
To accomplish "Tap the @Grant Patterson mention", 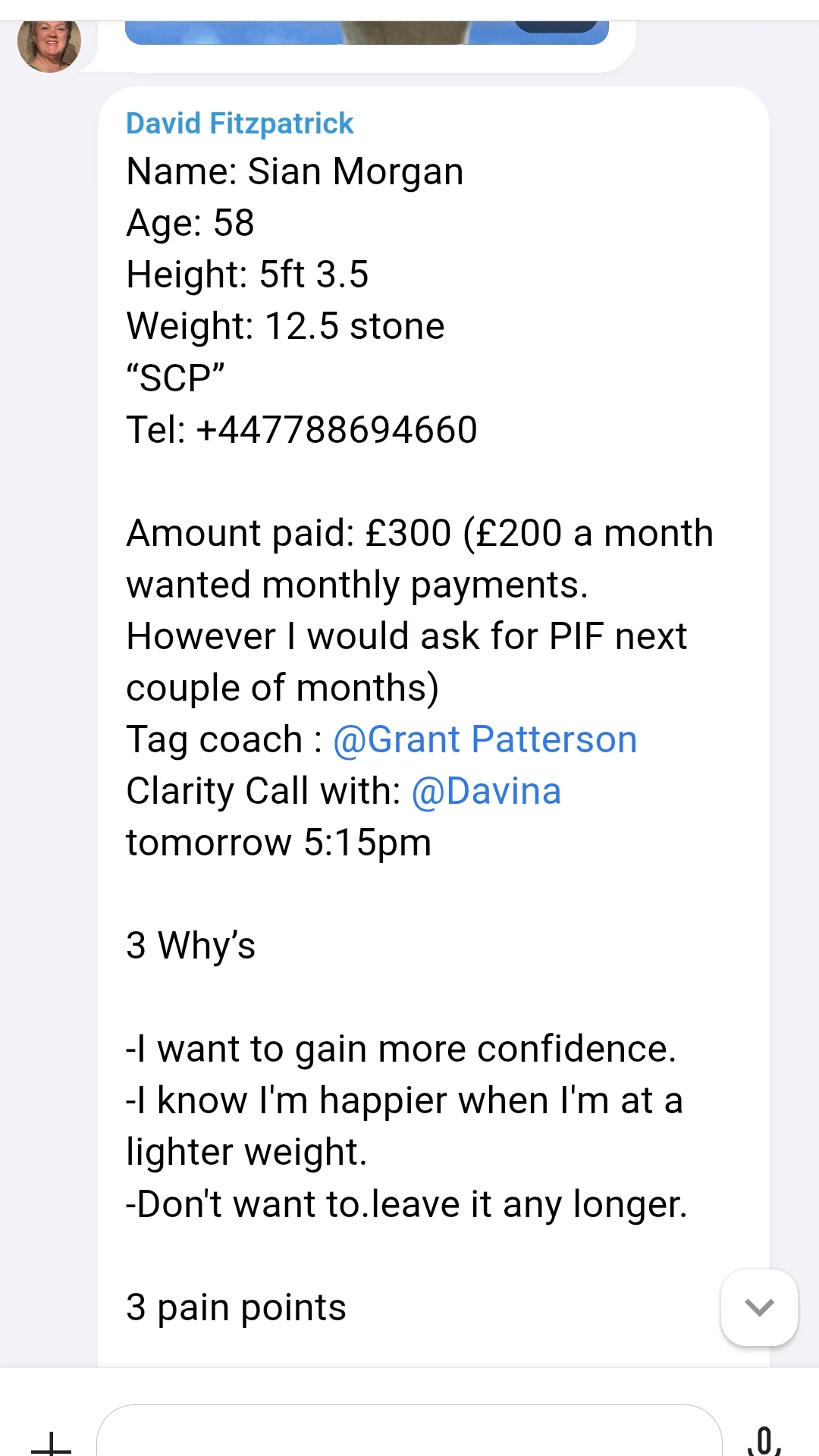I will [x=485, y=739].
